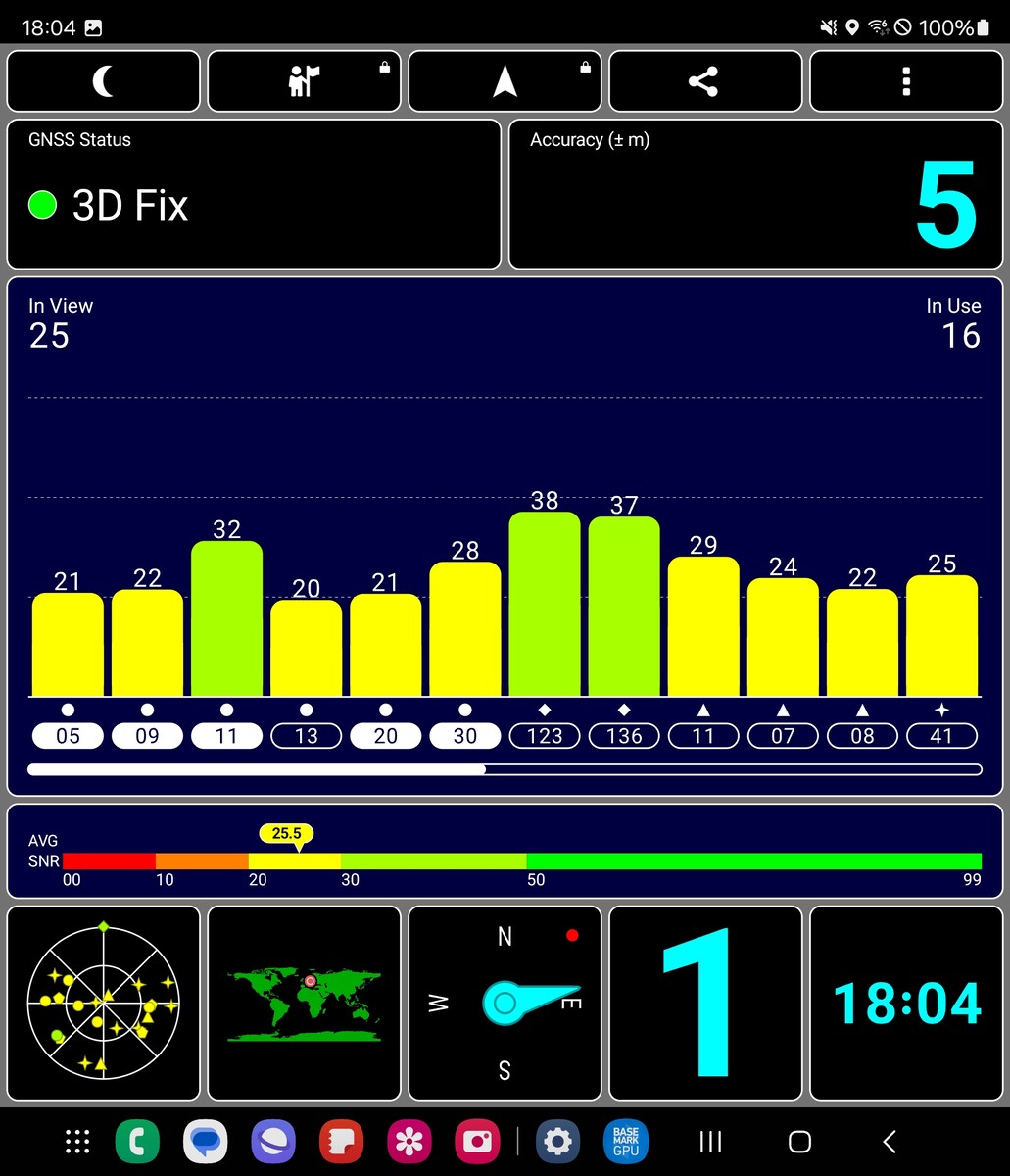
Task: Open the compass tile
Action: 505,1003
